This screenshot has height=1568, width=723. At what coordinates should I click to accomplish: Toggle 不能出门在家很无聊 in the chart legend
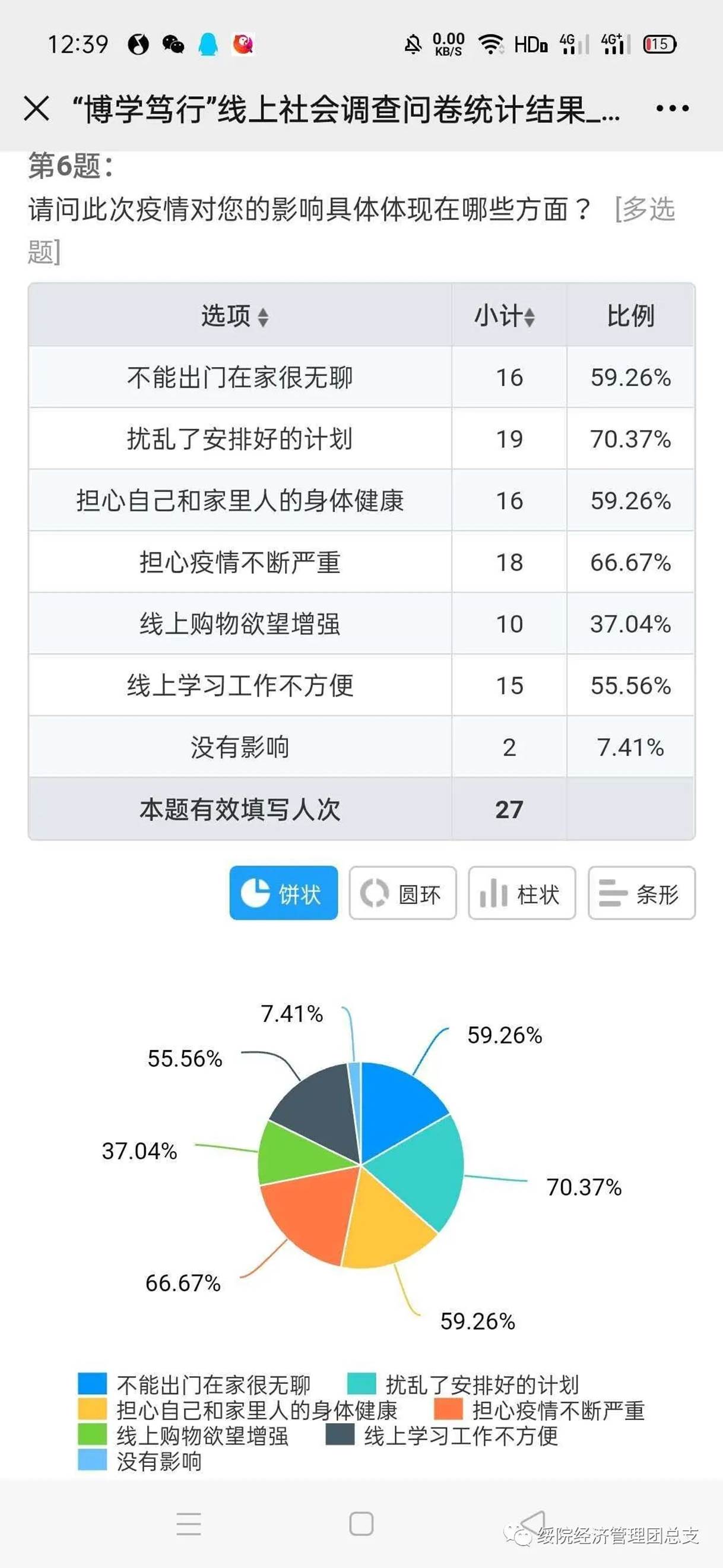coord(194,1385)
